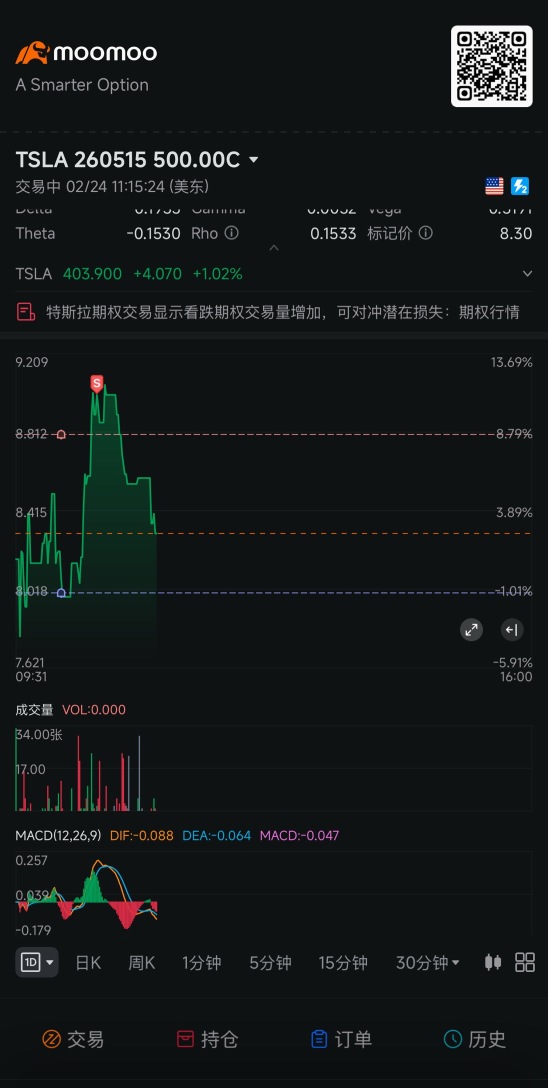Select the 5分钟 interval

point(271,962)
